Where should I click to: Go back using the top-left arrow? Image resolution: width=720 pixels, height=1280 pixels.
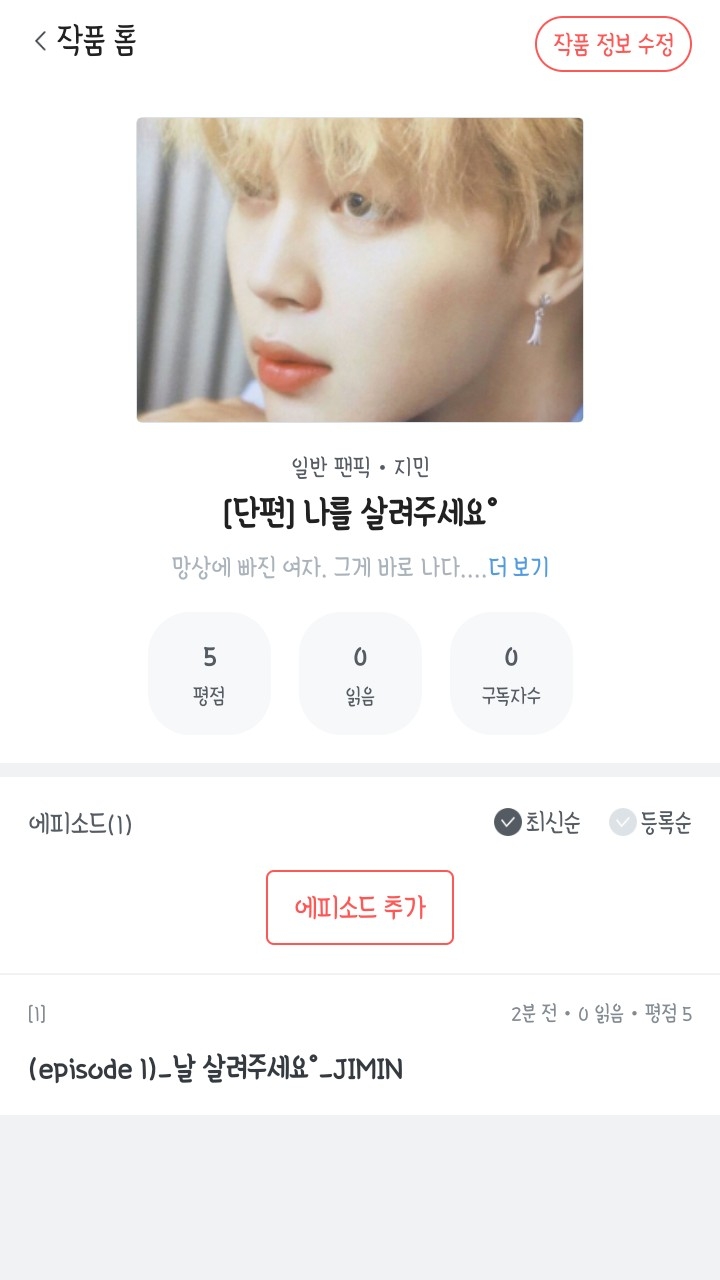point(41,42)
